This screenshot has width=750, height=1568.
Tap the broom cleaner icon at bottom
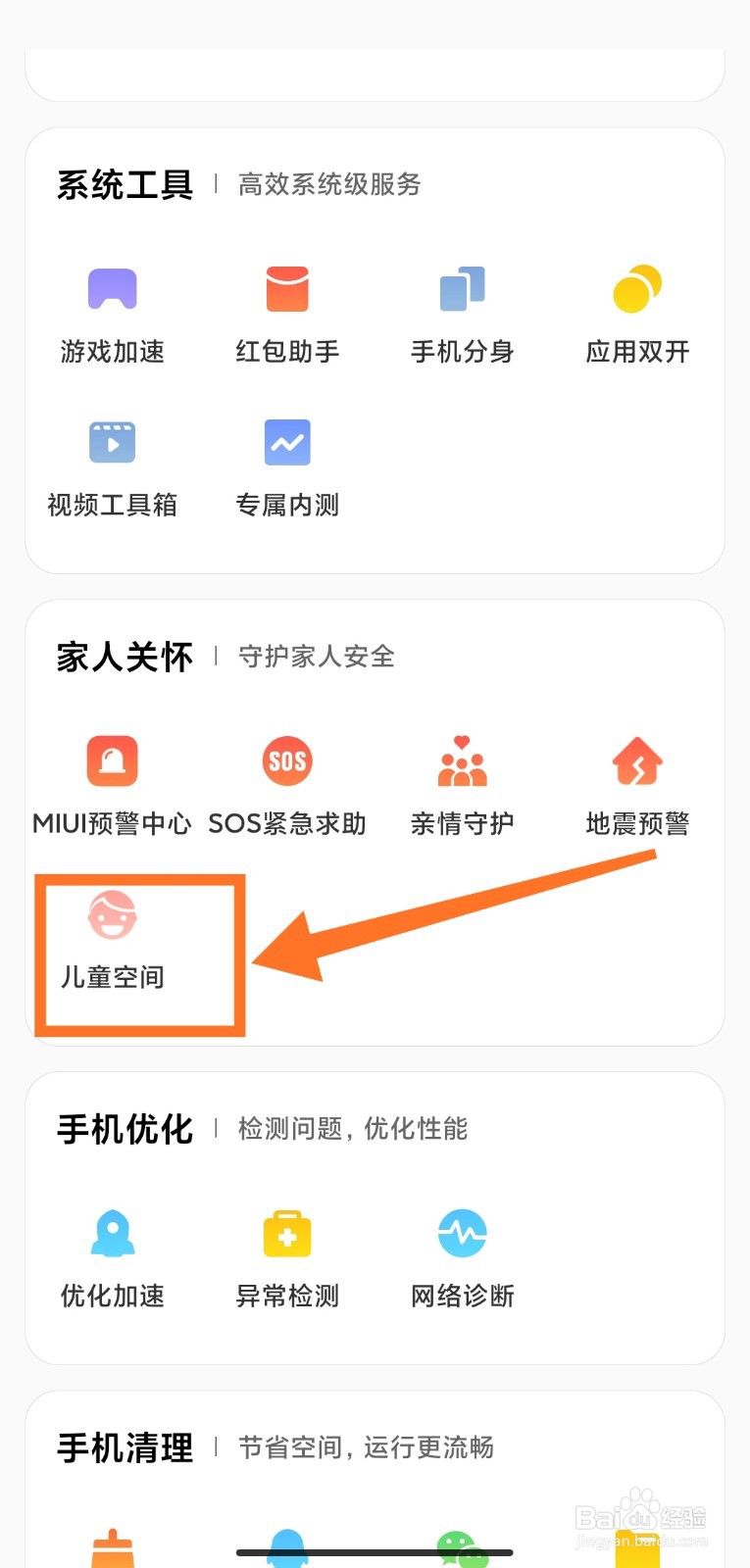[x=111, y=1548]
